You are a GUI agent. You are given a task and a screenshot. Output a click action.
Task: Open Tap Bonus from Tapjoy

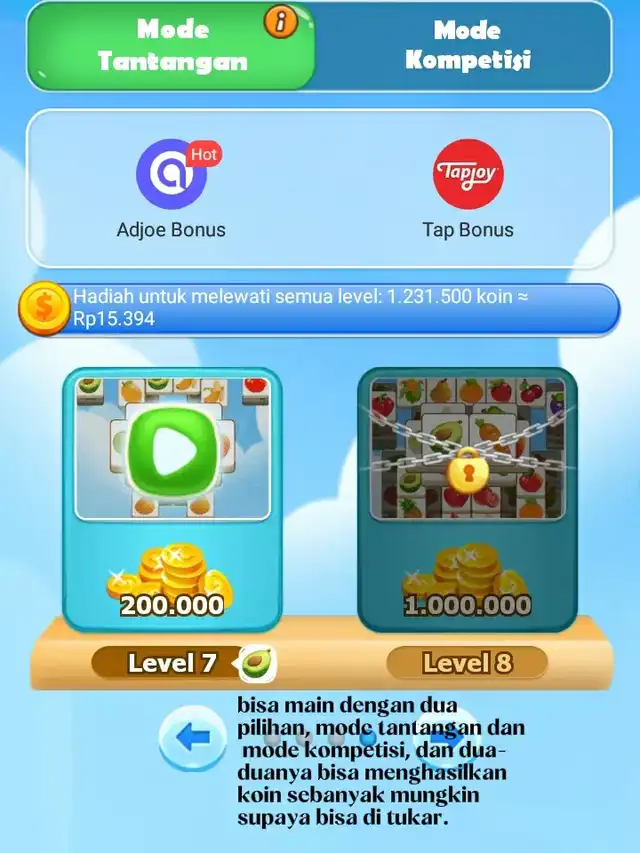tap(467, 175)
